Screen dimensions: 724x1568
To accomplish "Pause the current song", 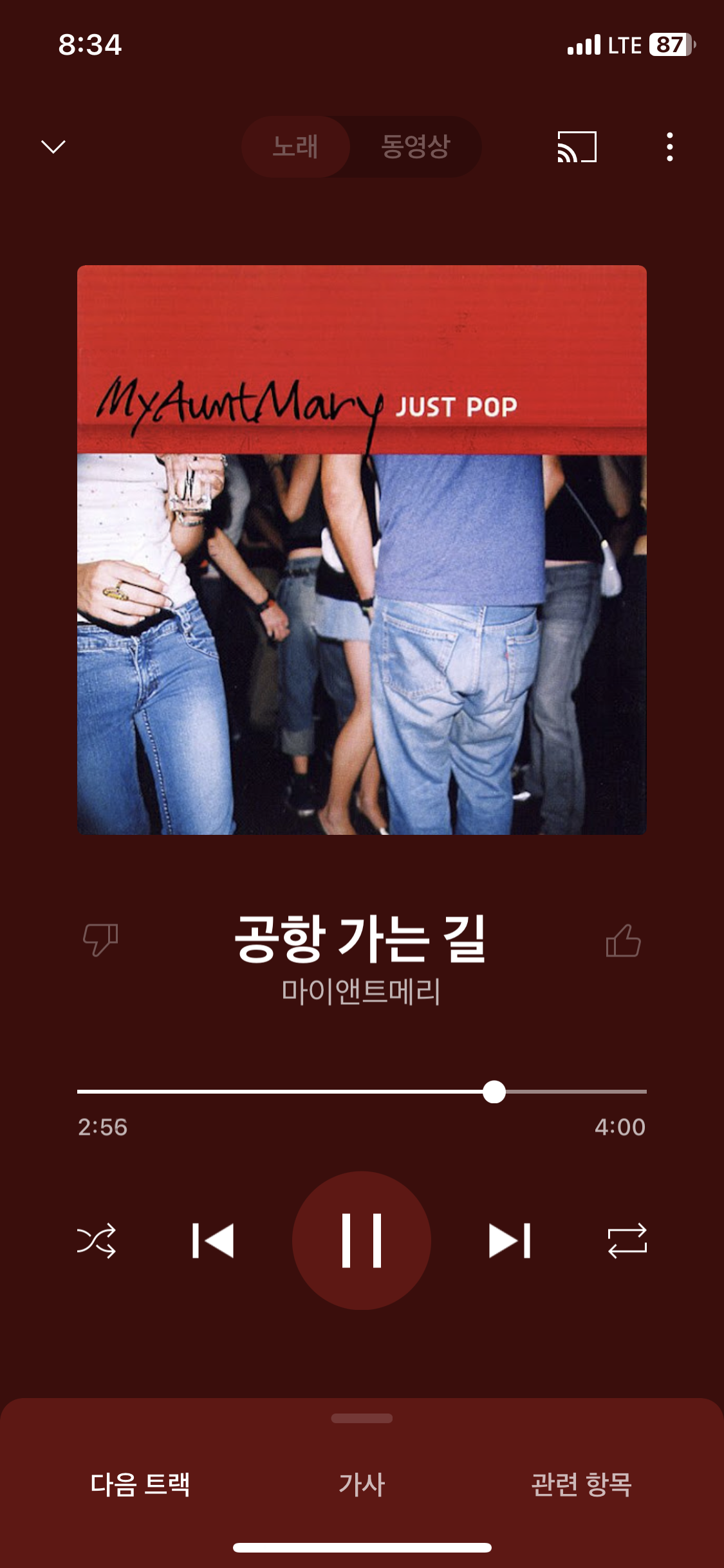I will tap(362, 1240).
